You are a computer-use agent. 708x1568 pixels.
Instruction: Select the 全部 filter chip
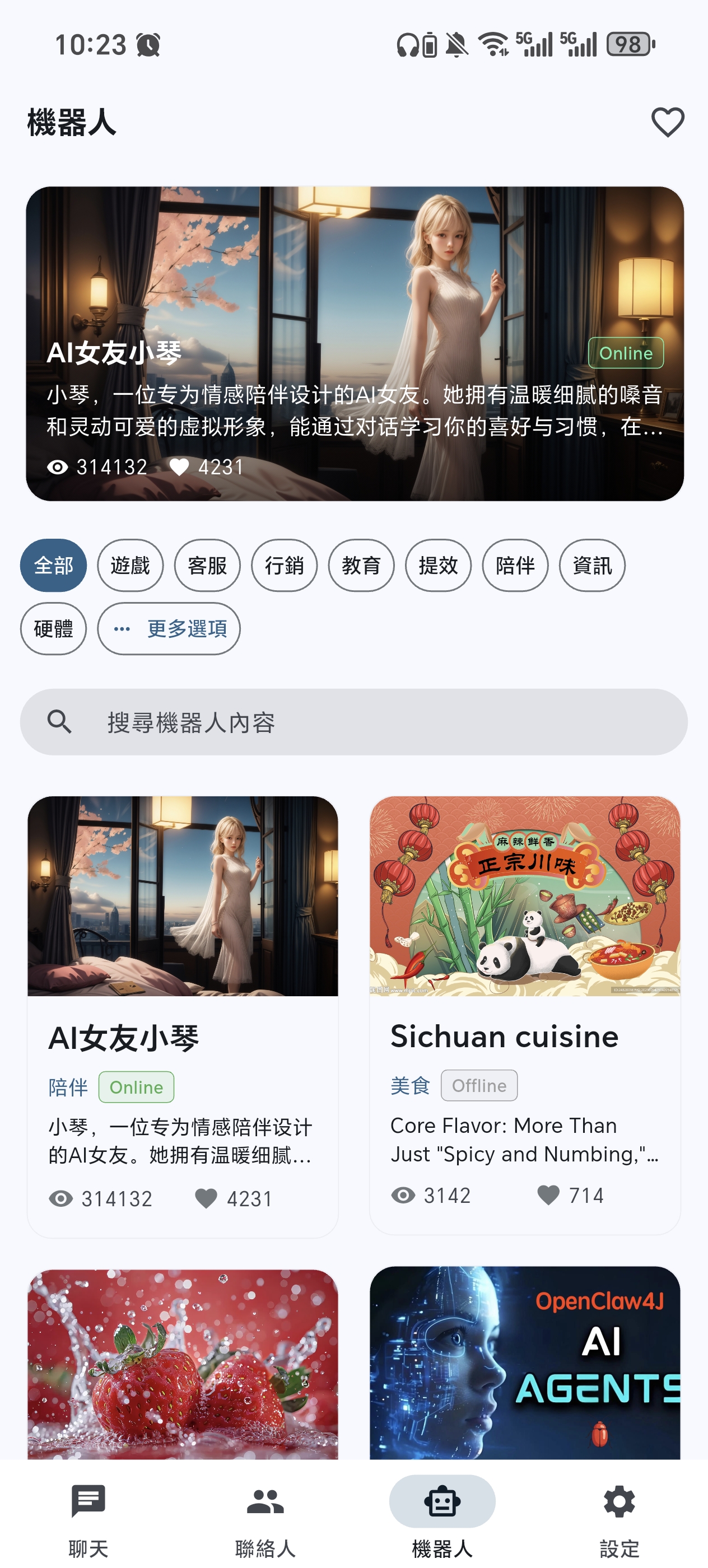(54, 566)
